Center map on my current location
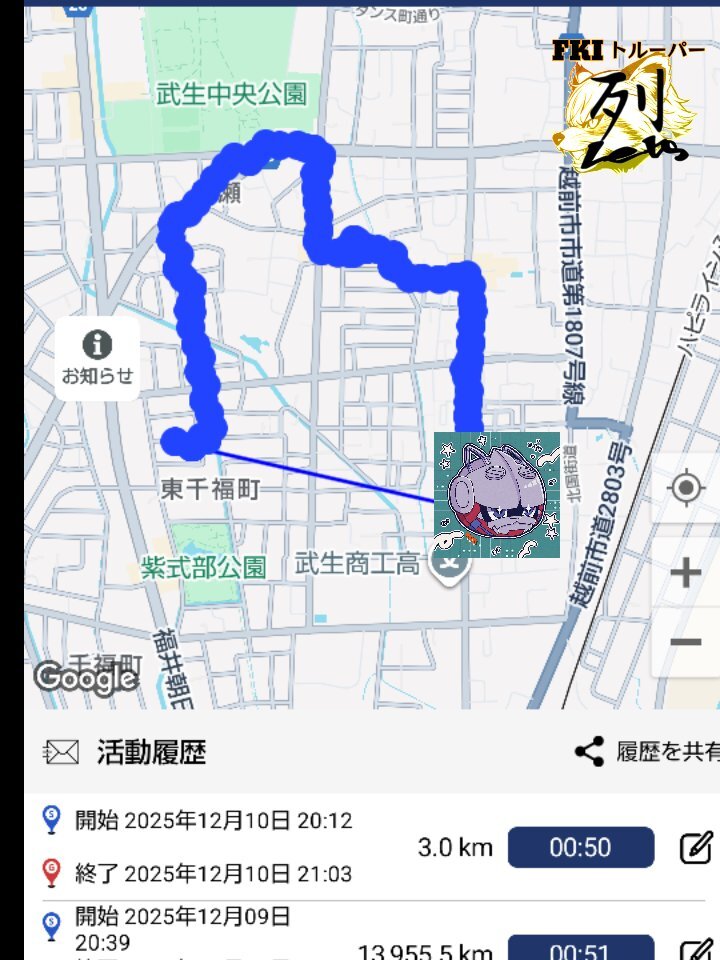The image size is (720, 960). pos(685,488)
